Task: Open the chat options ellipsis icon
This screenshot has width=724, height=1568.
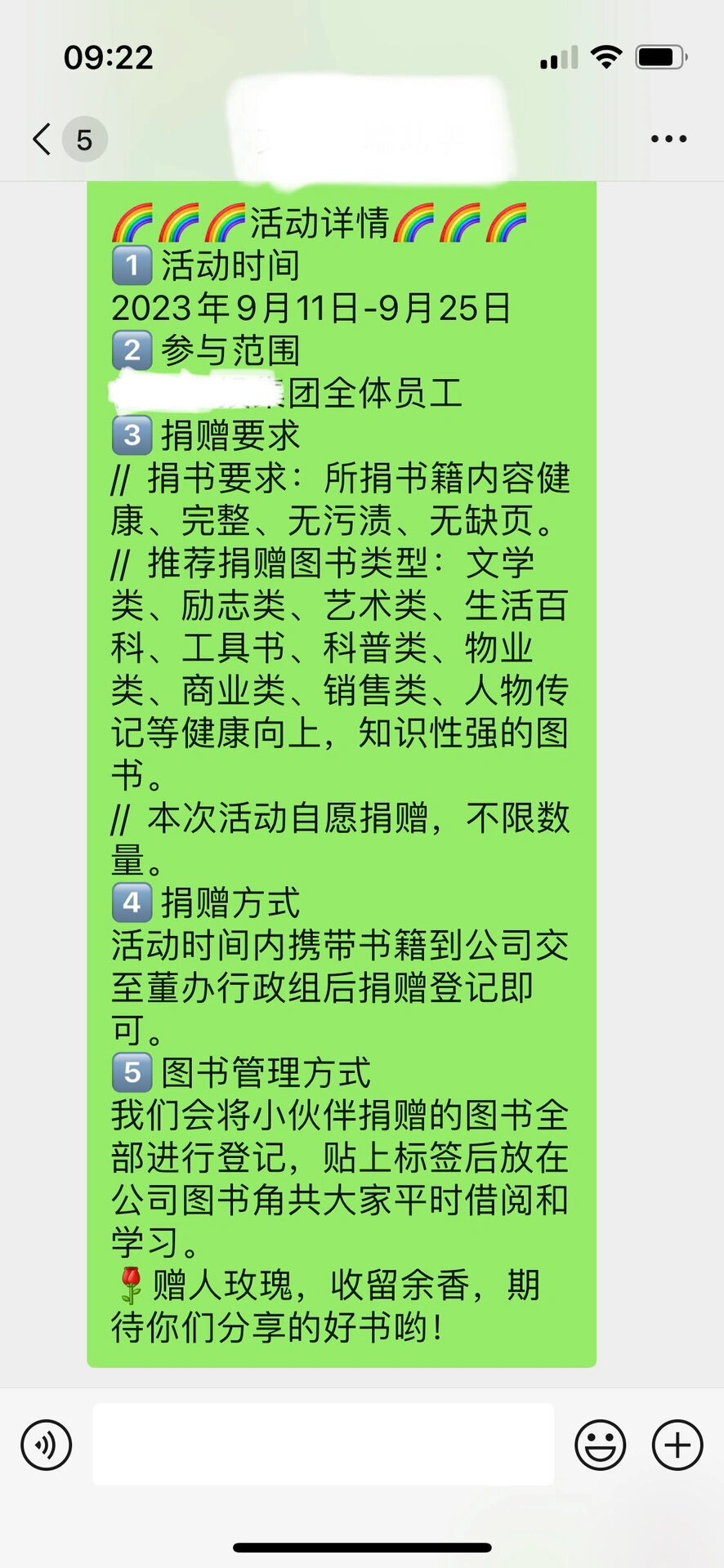Action: pyautogui.click(x=668, y=137)
